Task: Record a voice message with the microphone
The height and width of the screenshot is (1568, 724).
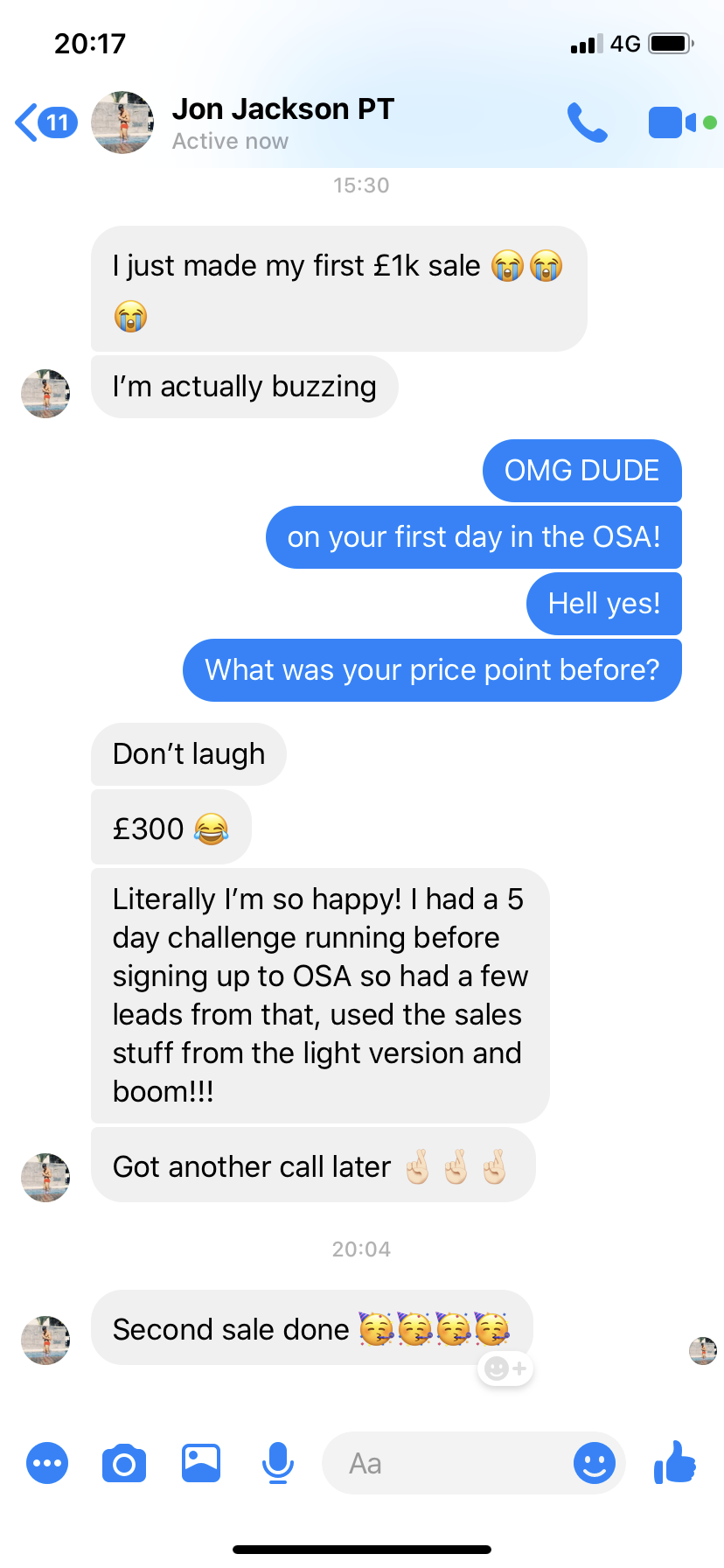Action: 278,1463
